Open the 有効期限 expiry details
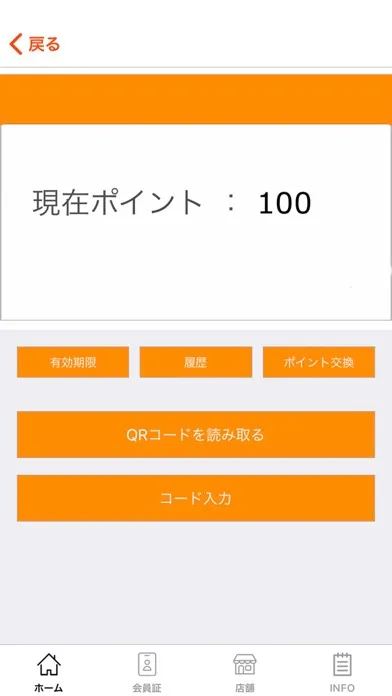The image size is (392, 696). pos(73,362)
